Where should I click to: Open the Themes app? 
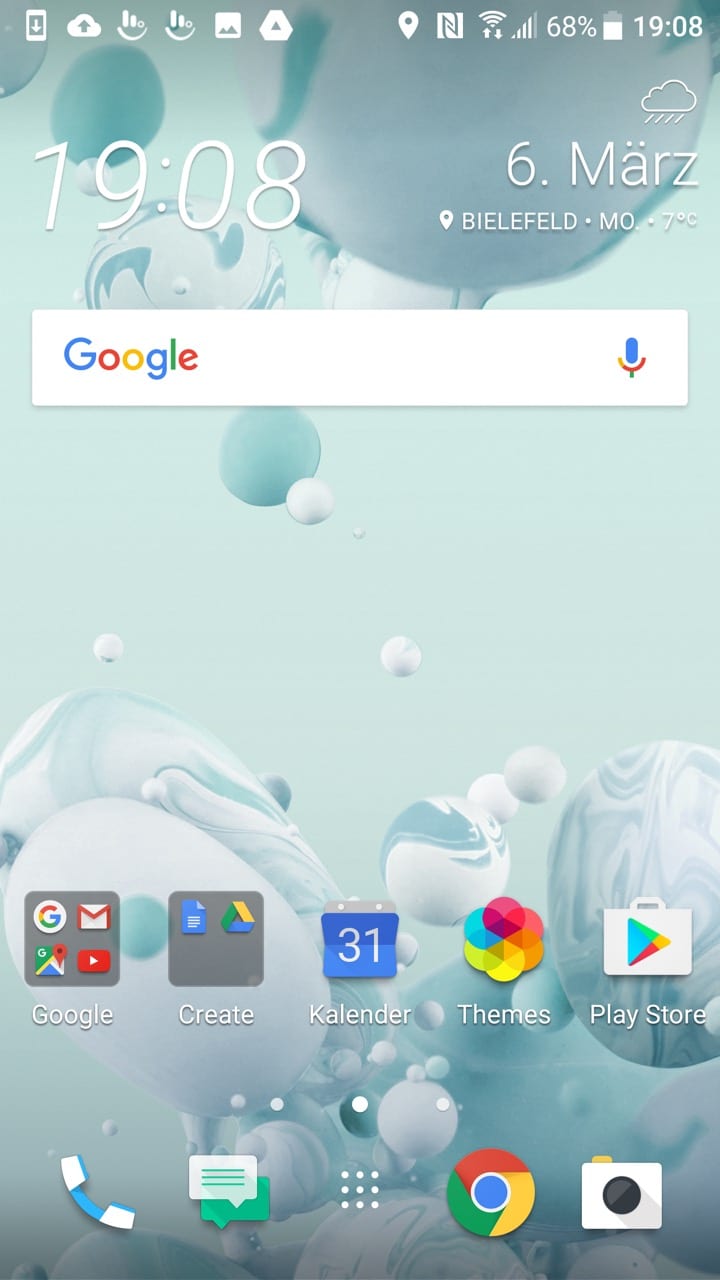coord(504,940)
